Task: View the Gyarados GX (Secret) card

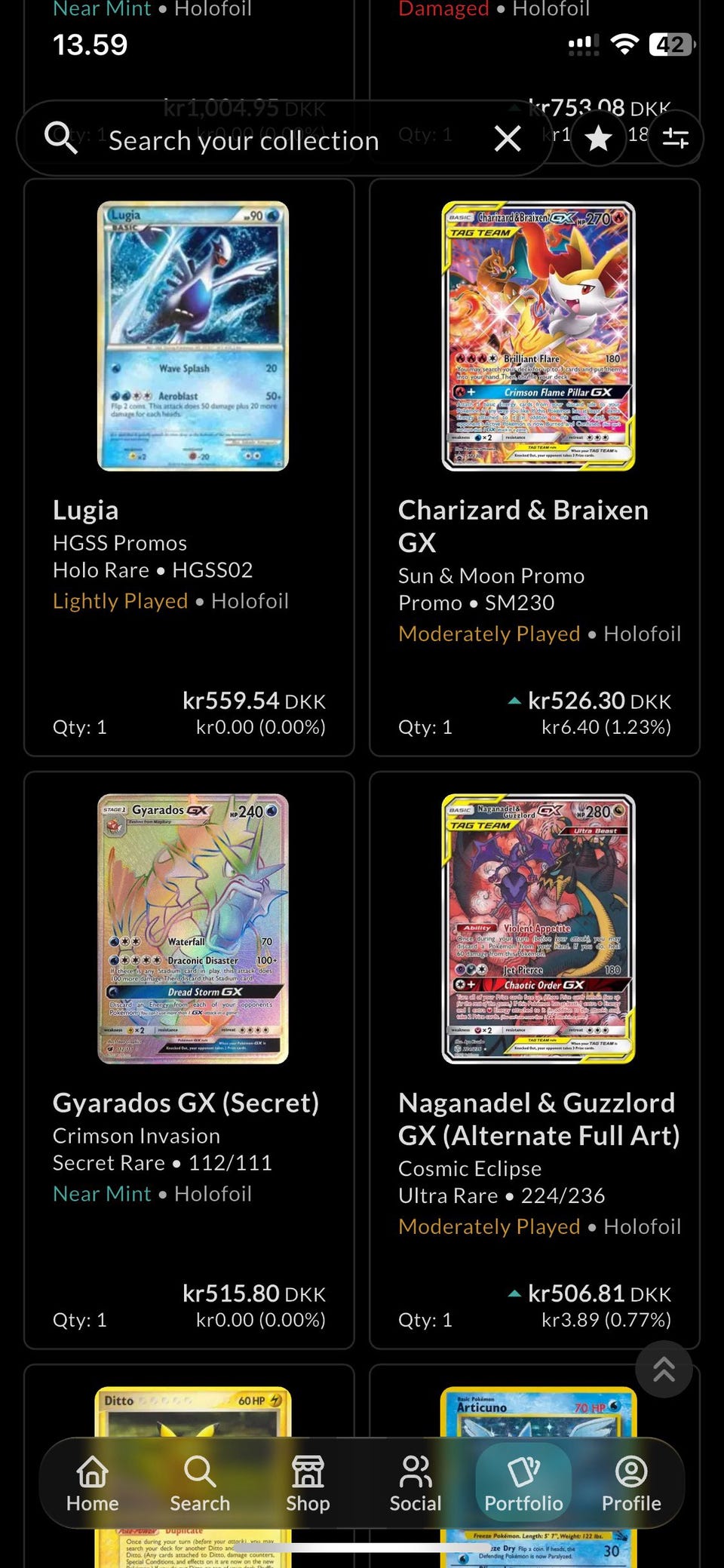Action: [x=189, y=1060]
